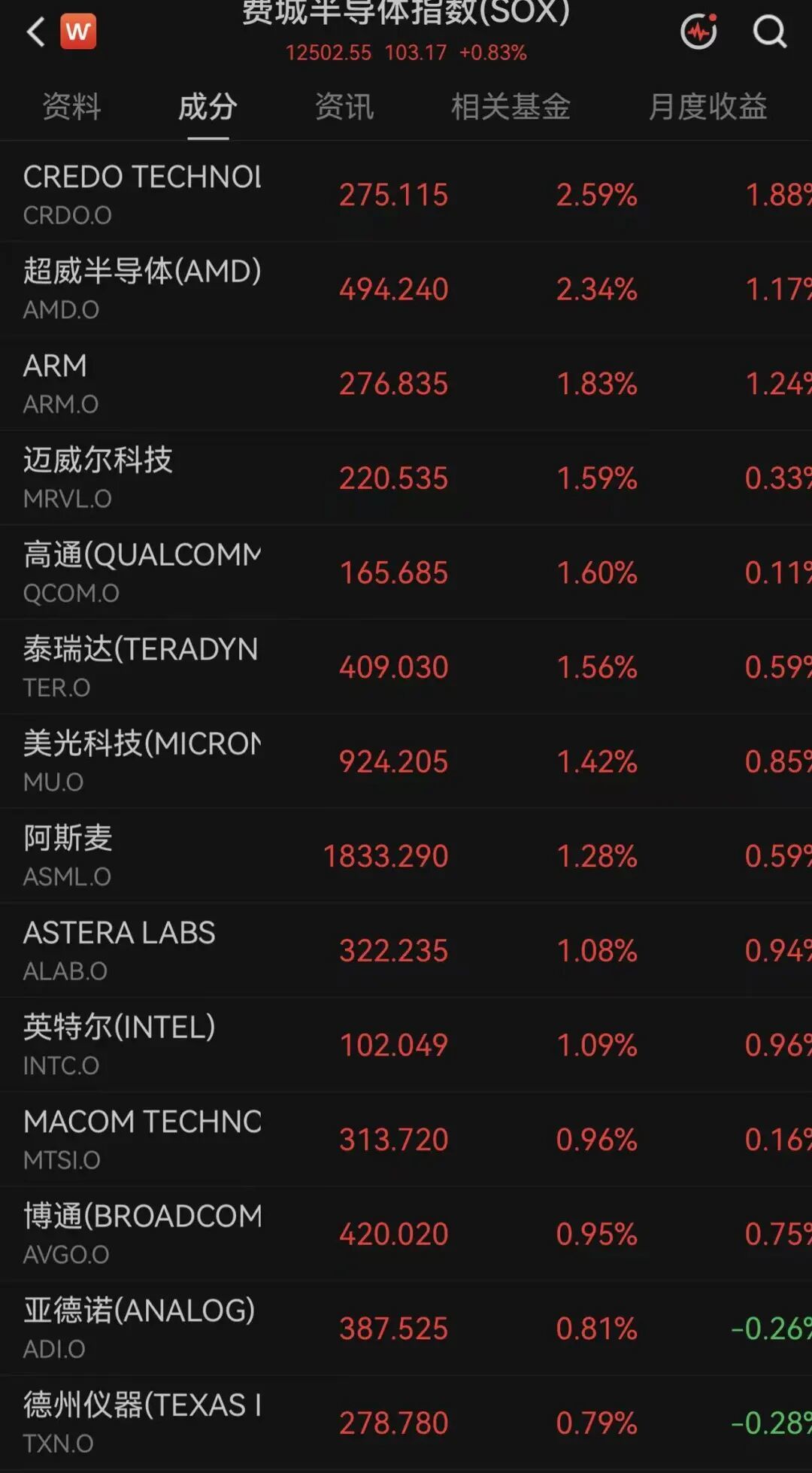Image resolution: width=812 pixels, height=1473 pixels.
Task: Open the ASTERA LABS stock row
Action: 406,950
